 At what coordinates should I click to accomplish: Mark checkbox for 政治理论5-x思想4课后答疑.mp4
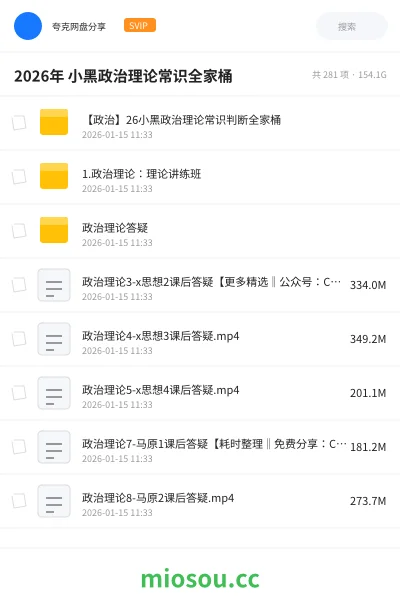[x=19, y=393]
